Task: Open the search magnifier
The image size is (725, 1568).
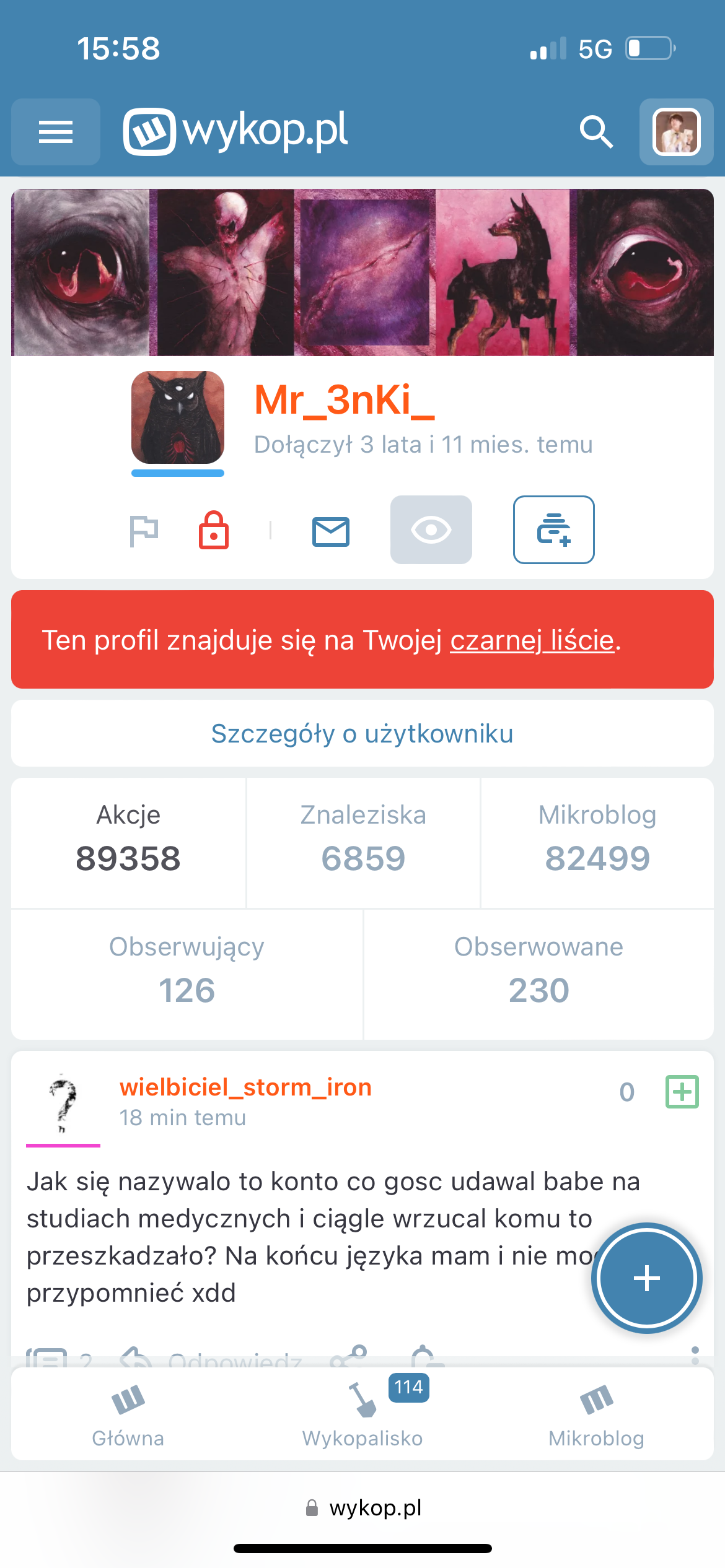Action: click(596, 132)
